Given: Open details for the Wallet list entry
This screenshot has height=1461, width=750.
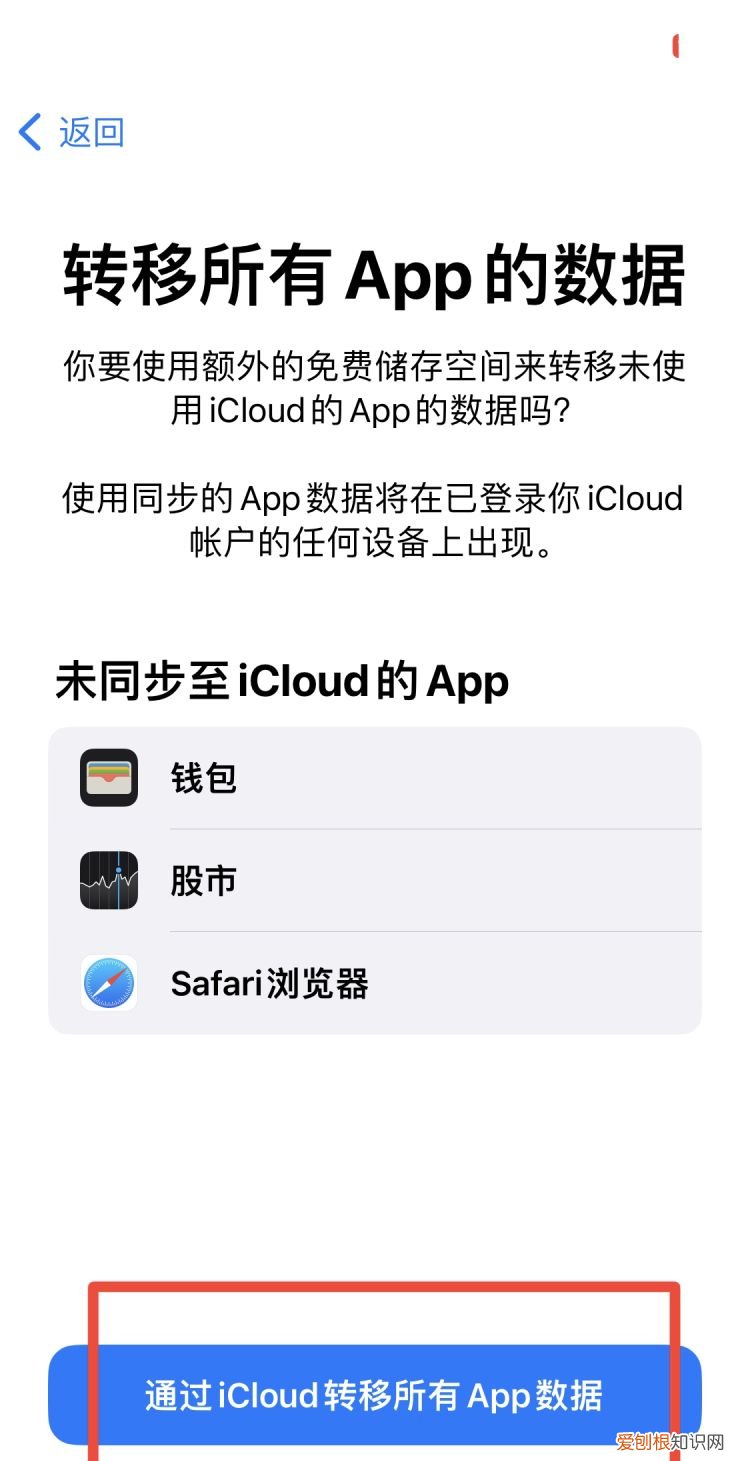Looking at the screenshot, I should (375, 778).
